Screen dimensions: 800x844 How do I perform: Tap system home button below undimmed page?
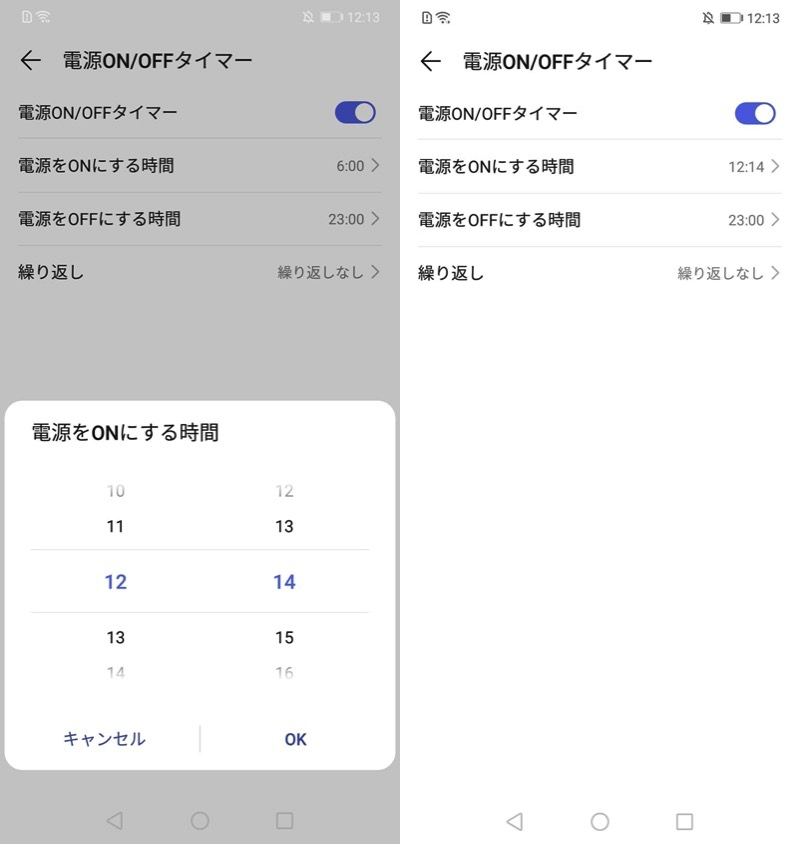[x=600, y=821]
